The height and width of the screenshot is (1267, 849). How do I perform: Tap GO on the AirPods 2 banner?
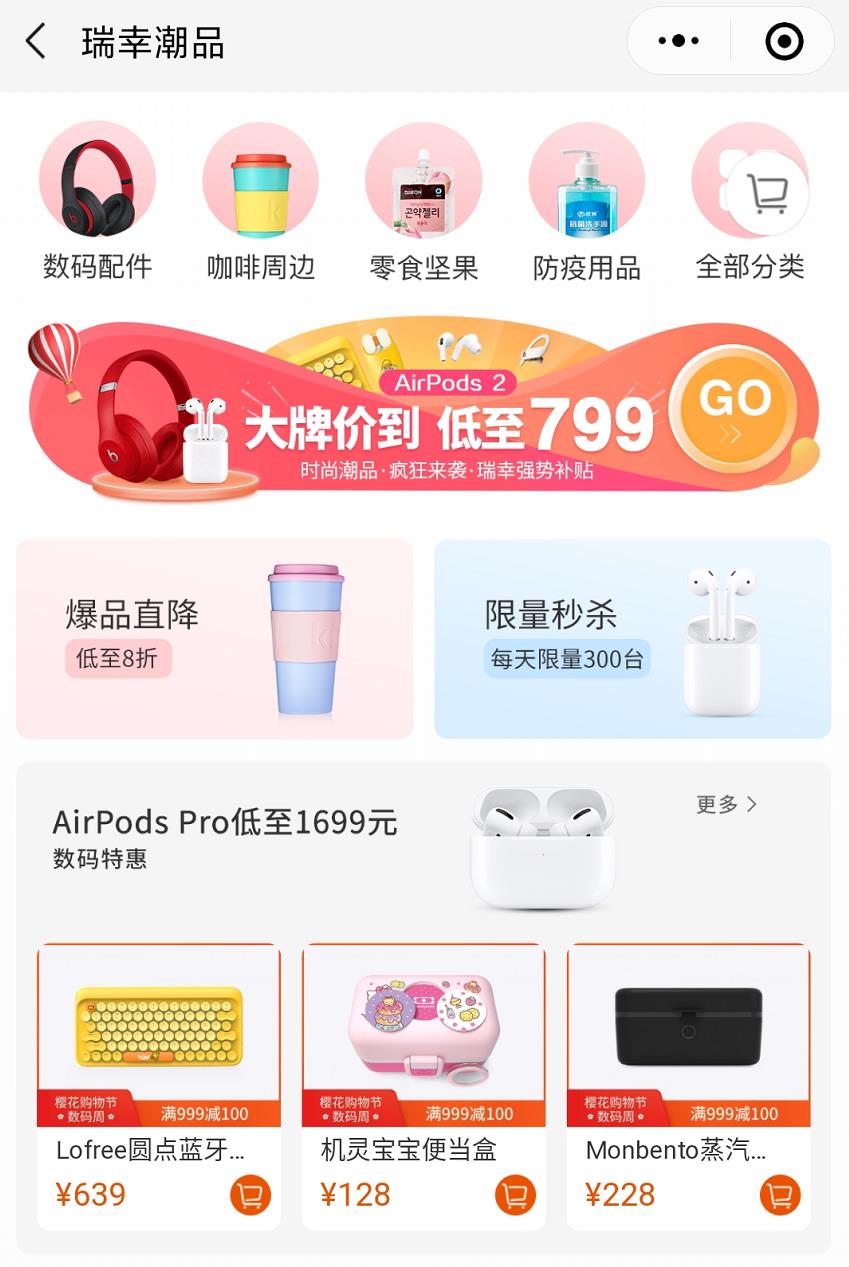[735, 405]
